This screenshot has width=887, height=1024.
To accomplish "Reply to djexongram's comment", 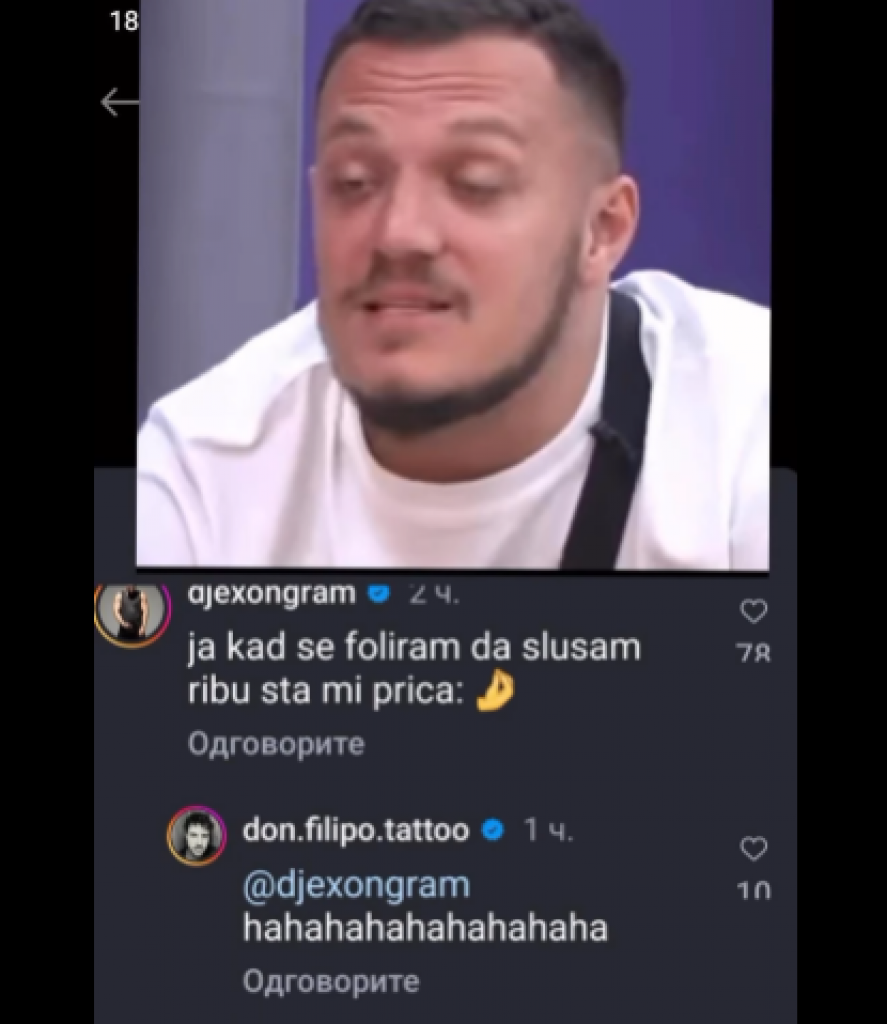I will pos(276,744).
